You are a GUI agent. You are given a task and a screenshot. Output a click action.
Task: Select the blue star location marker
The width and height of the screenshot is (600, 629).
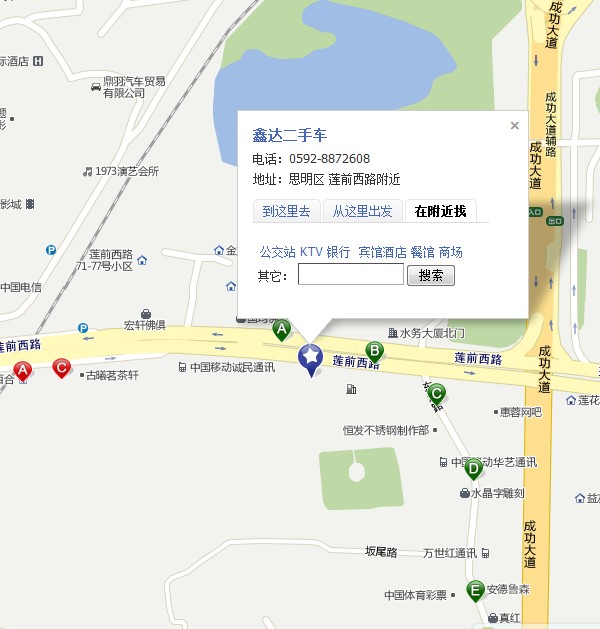[x=311, y=357]
